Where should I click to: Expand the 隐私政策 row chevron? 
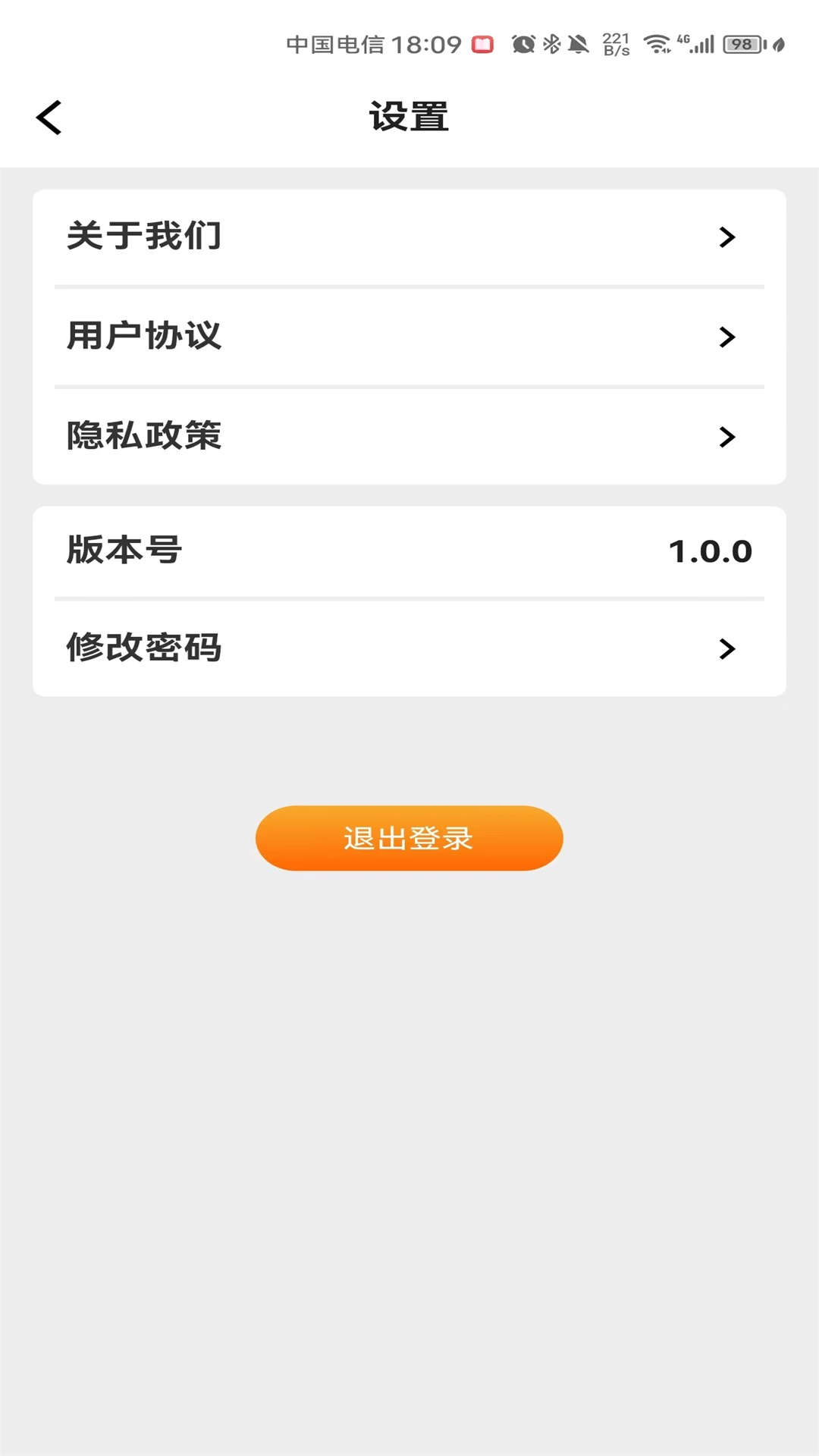point(727,437)
